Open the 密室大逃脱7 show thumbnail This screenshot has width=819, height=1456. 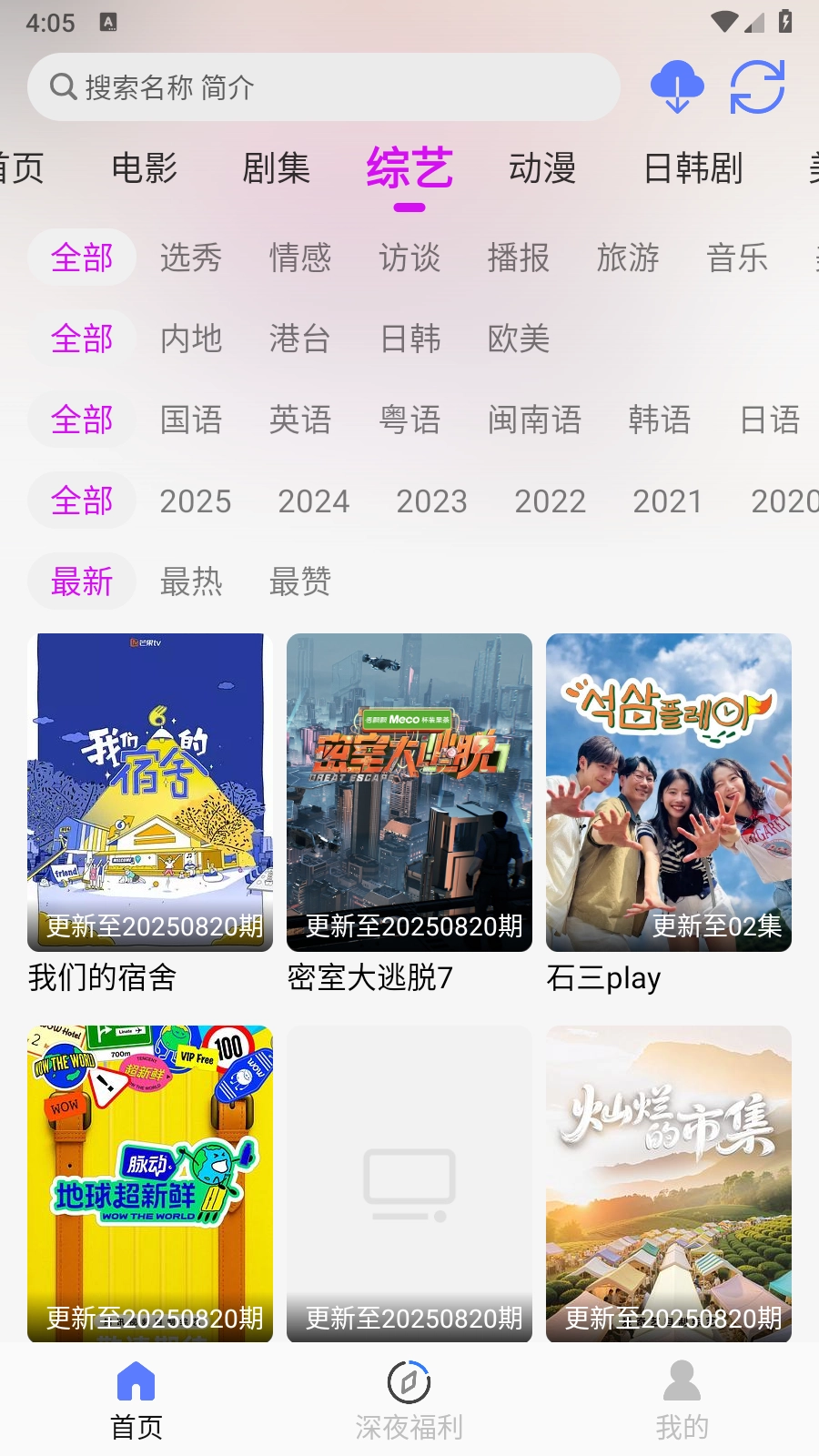[408, 792]
